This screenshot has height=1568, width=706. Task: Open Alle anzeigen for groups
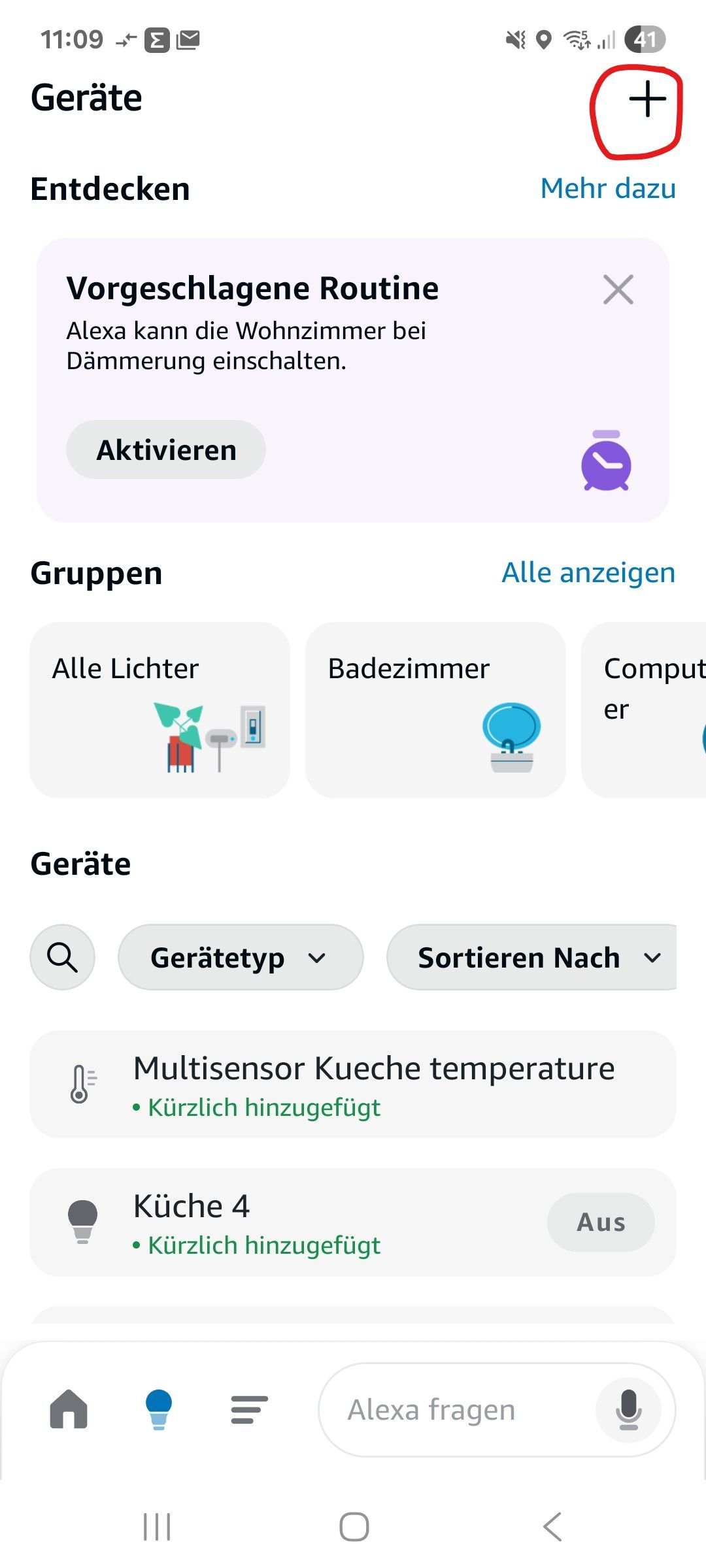pyautogui.click(x=588, y=573)
